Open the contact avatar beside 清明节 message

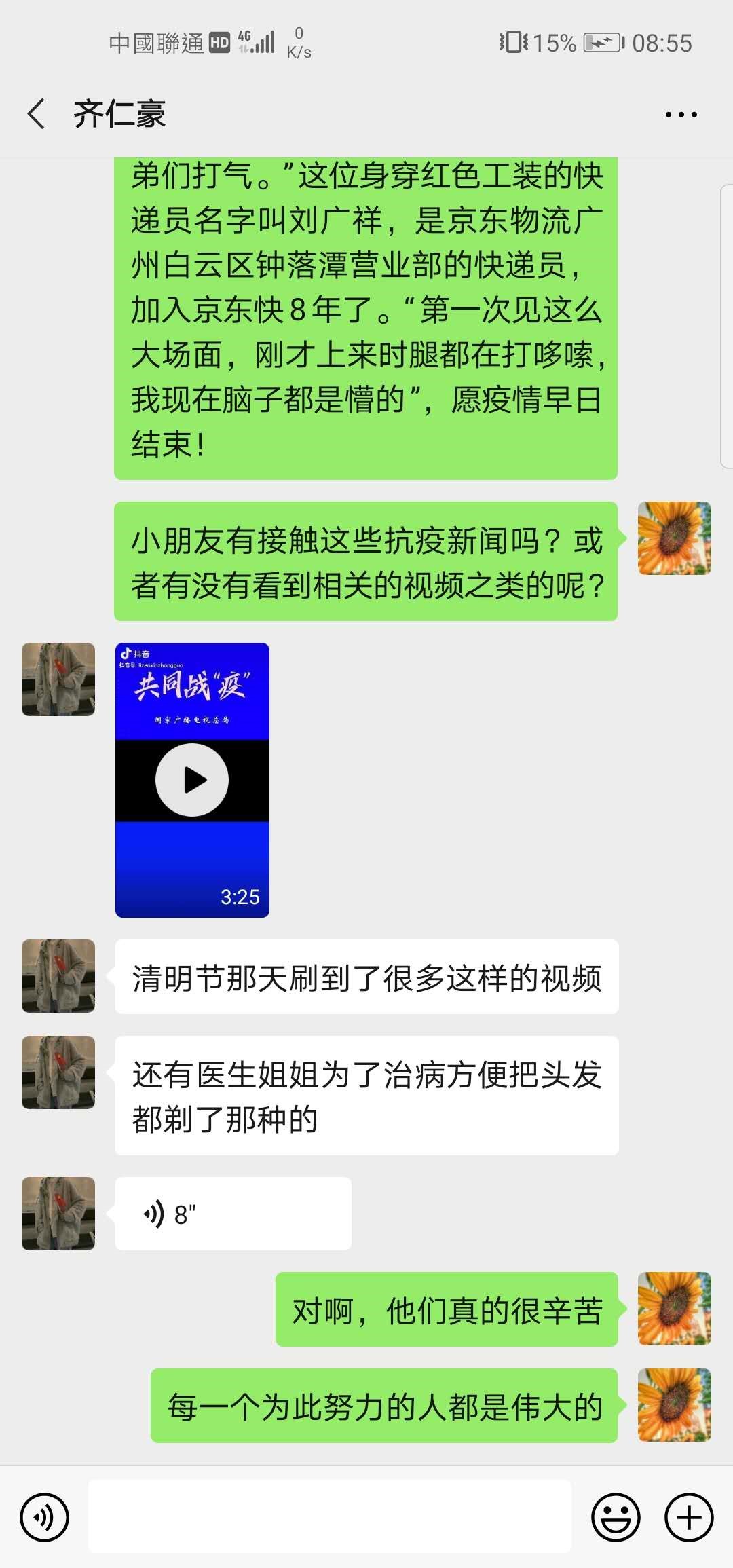pos(58,976)
